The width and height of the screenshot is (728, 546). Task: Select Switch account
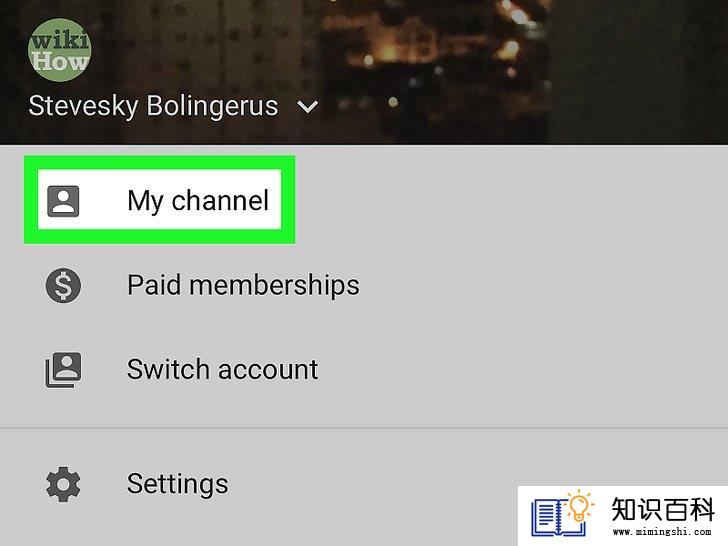click(x=222, y=369)
